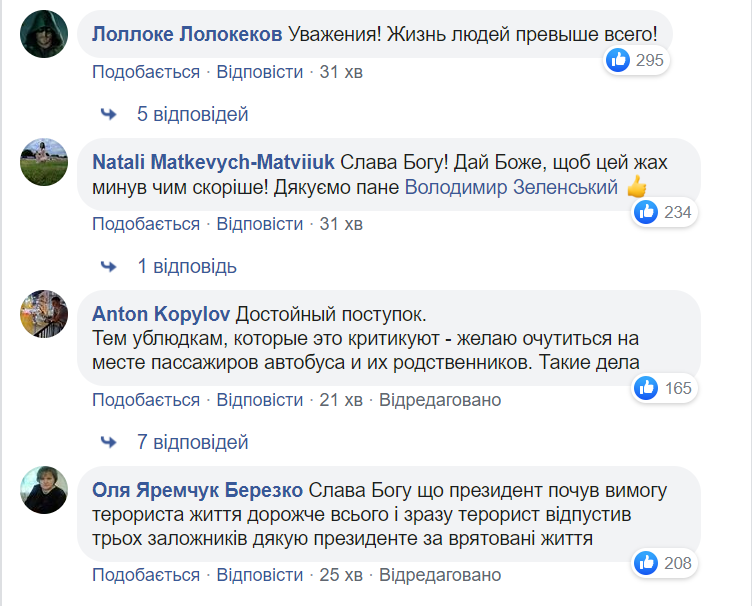
Task: Expand the 7 відповідей replies
Action: point(192,441)
